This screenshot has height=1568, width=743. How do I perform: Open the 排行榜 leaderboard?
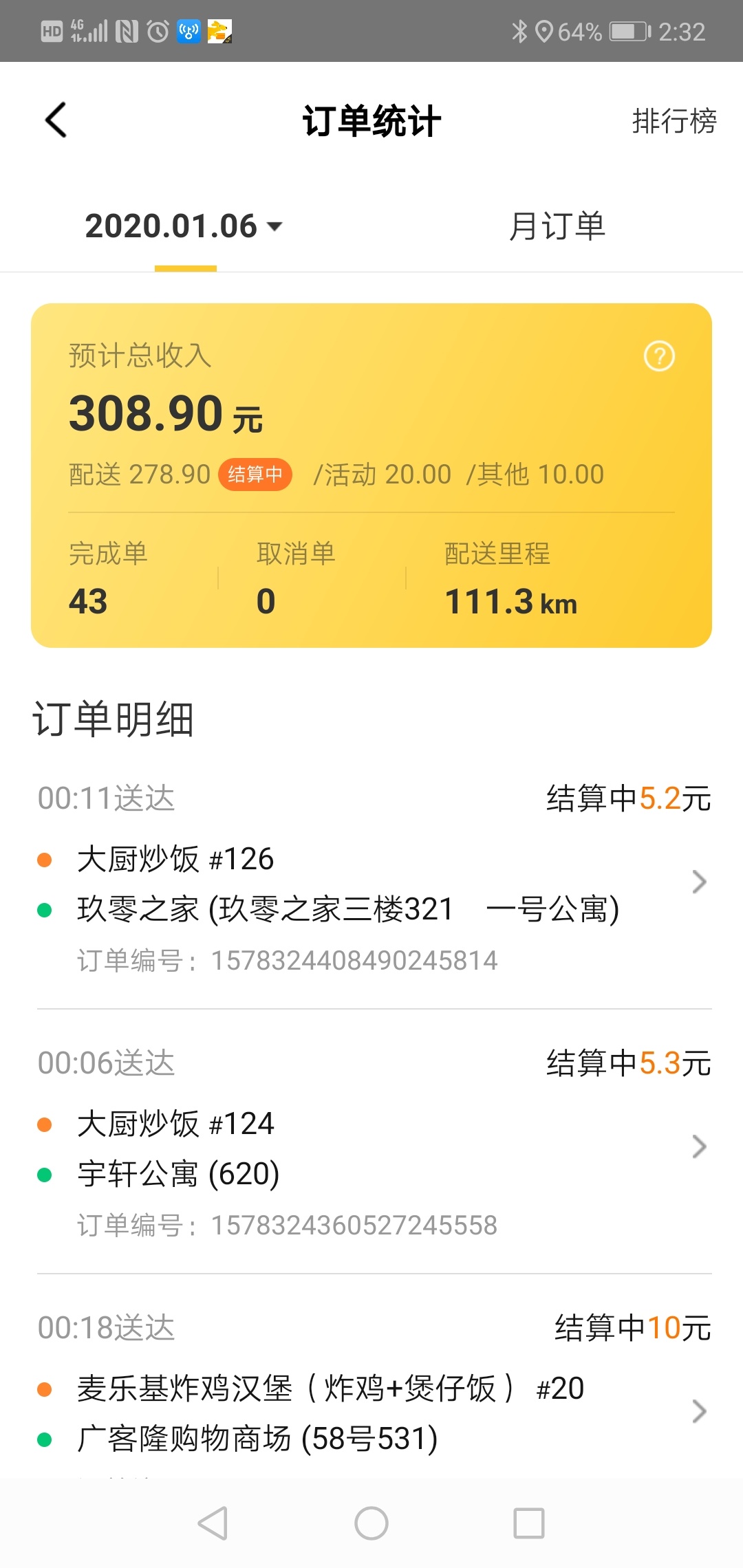(x=674, y=121)
